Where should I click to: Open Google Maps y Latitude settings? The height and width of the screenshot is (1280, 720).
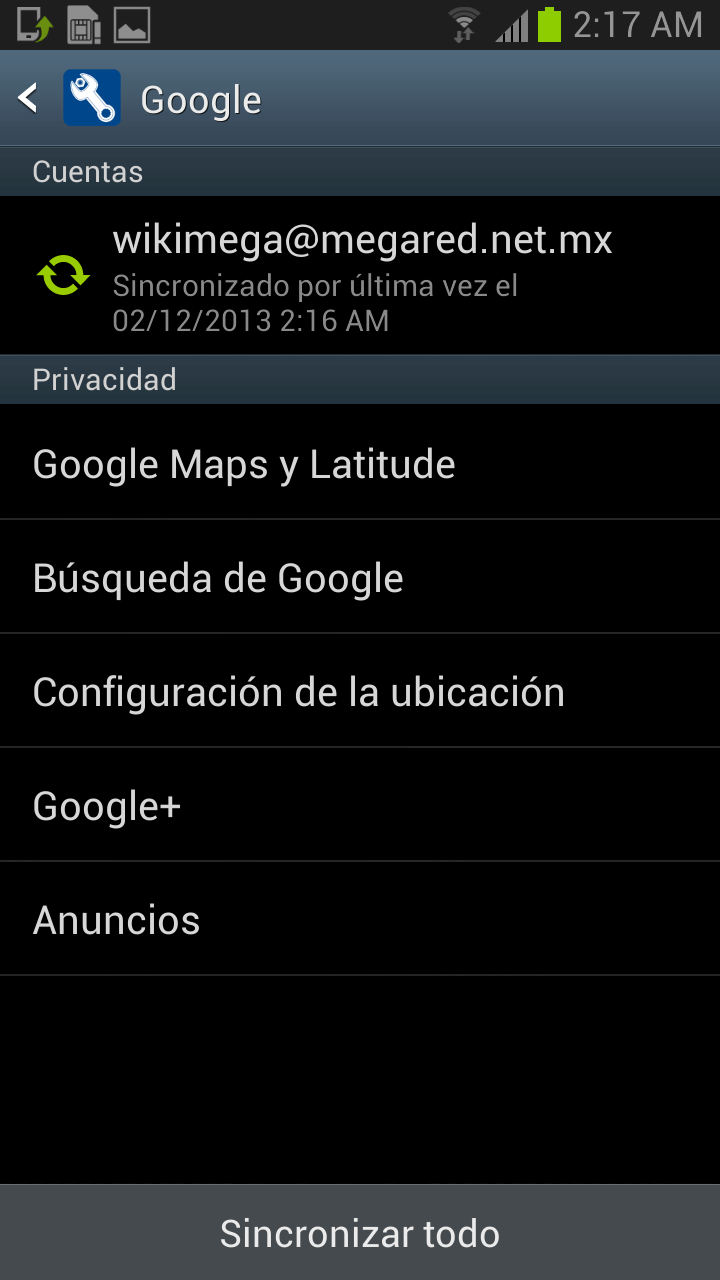[x=360, y=462]
